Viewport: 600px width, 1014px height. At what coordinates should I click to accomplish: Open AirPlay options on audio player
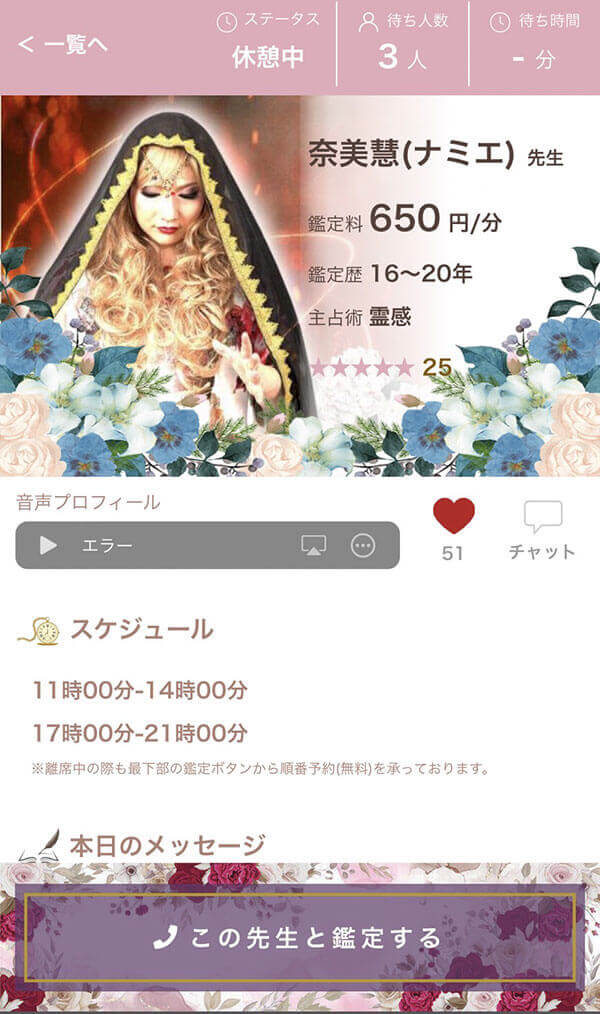[x=314, y=545]
